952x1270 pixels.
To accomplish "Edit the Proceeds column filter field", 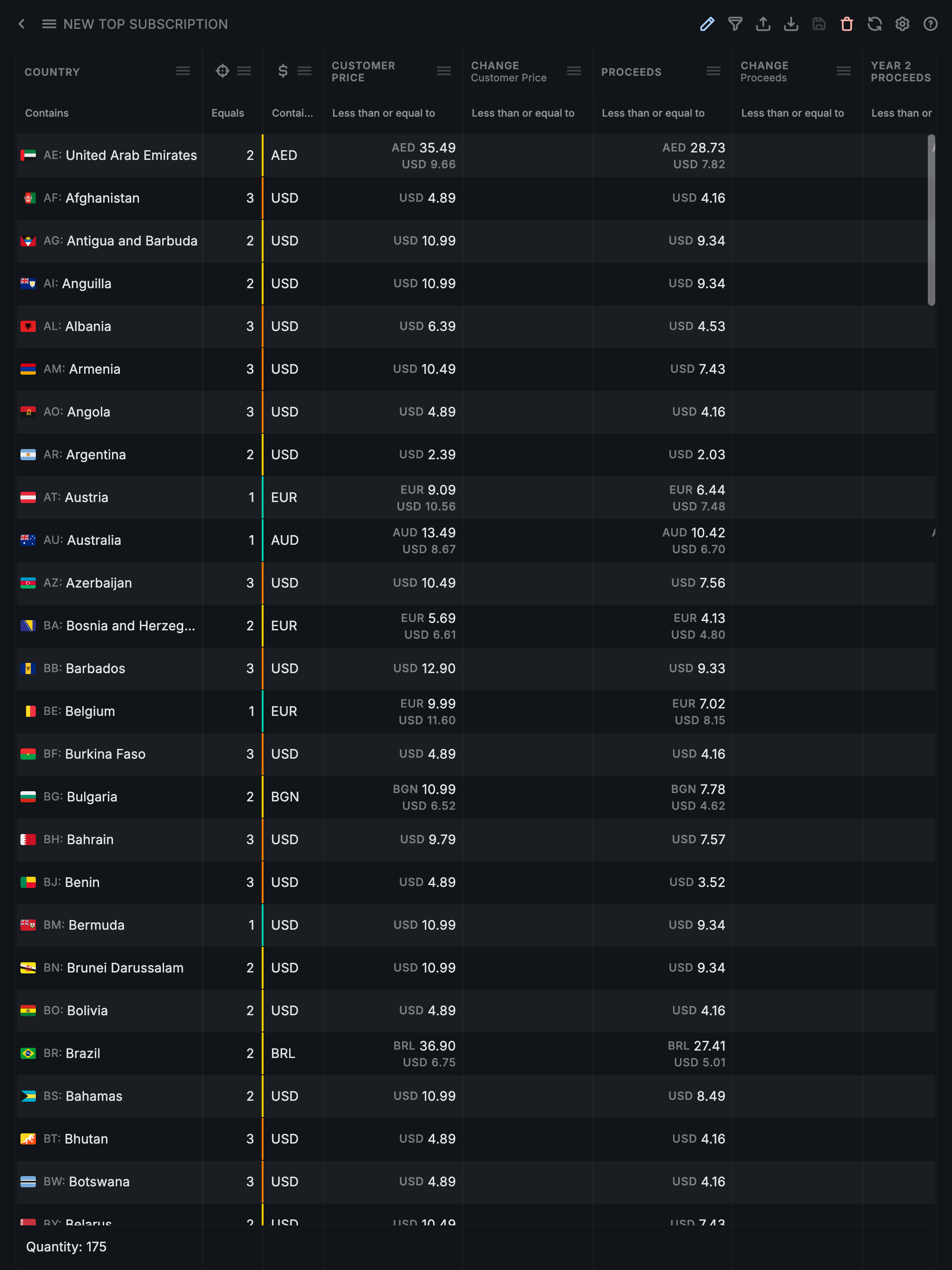I will [x=662, y=113].
